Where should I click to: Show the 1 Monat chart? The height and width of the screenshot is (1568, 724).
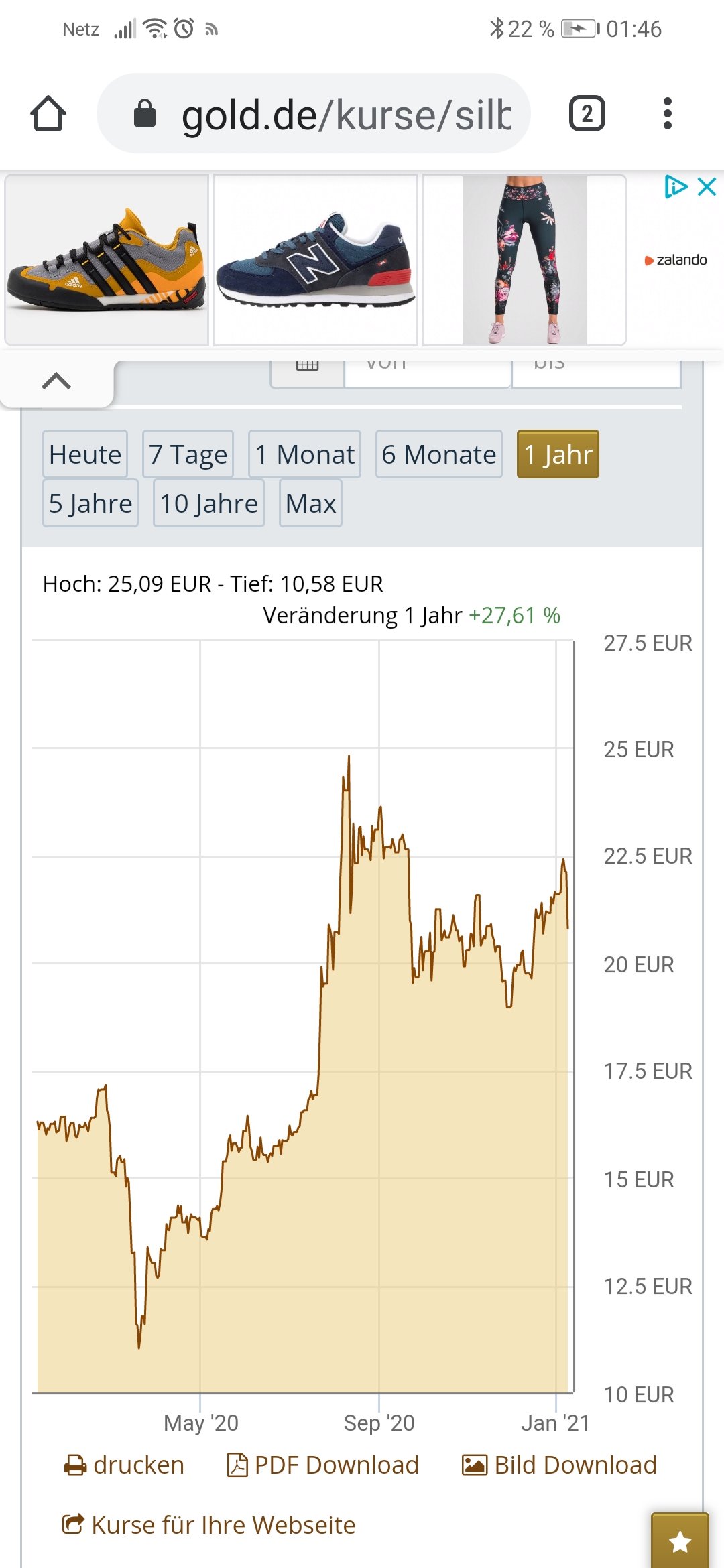(304, 454)
